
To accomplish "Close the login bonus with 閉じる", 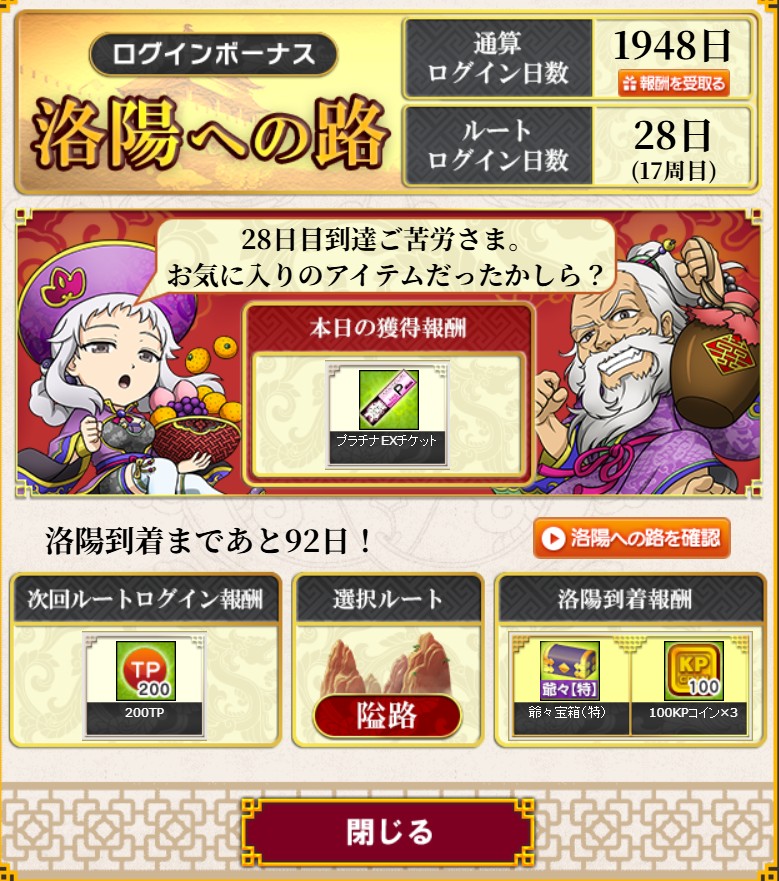I will click(389, 832).
